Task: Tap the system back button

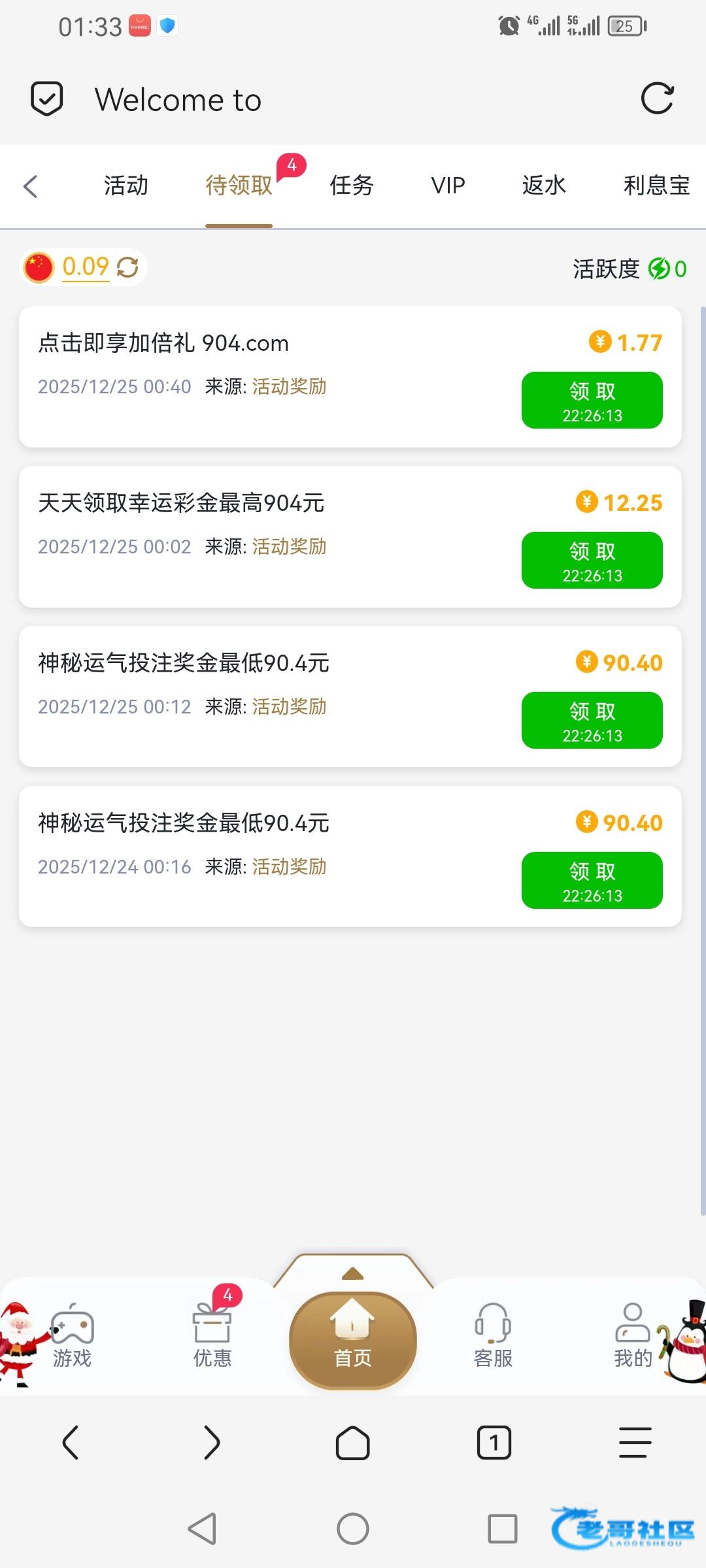Action: (x=203, y=1529)
